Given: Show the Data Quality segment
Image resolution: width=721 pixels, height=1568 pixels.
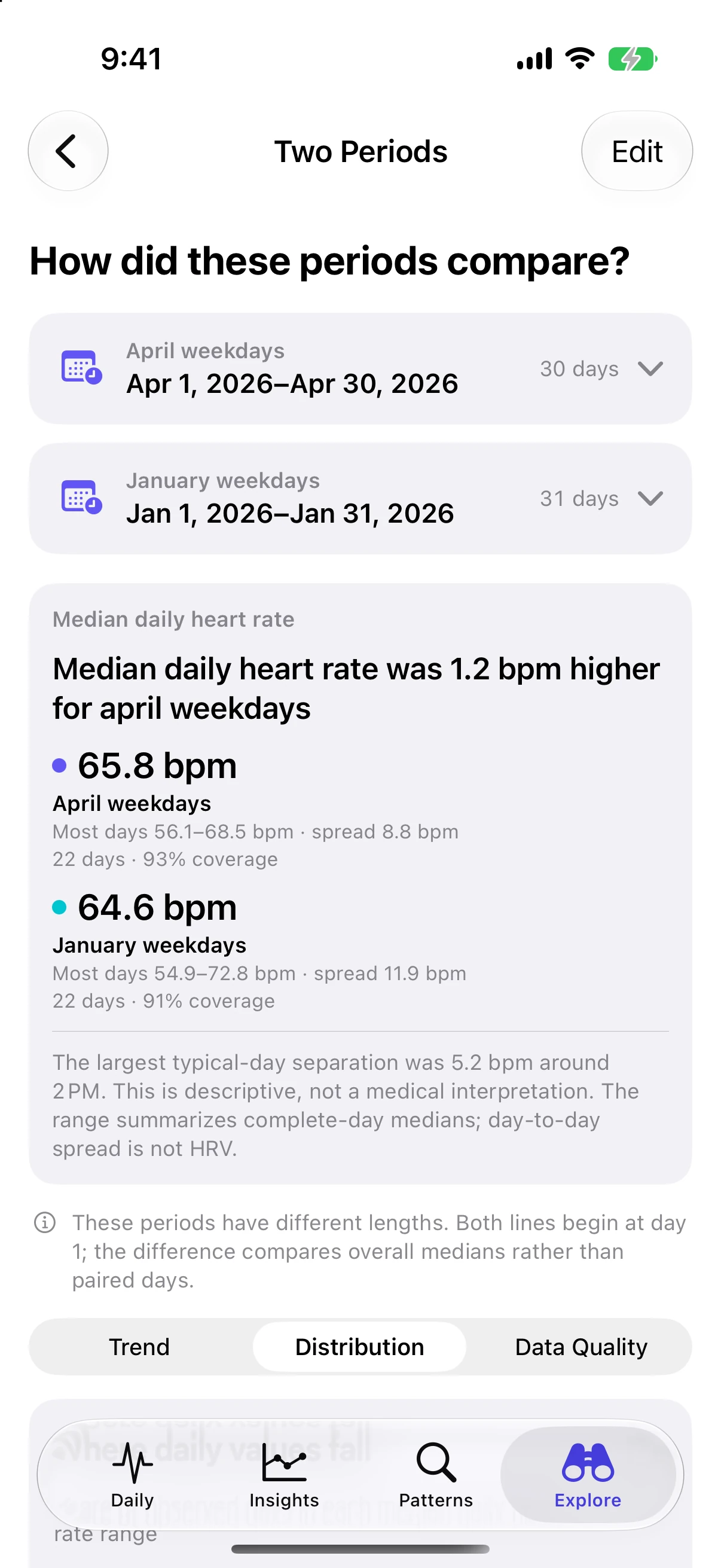Looking at the screenshot, I should (x=581, y=1347).
